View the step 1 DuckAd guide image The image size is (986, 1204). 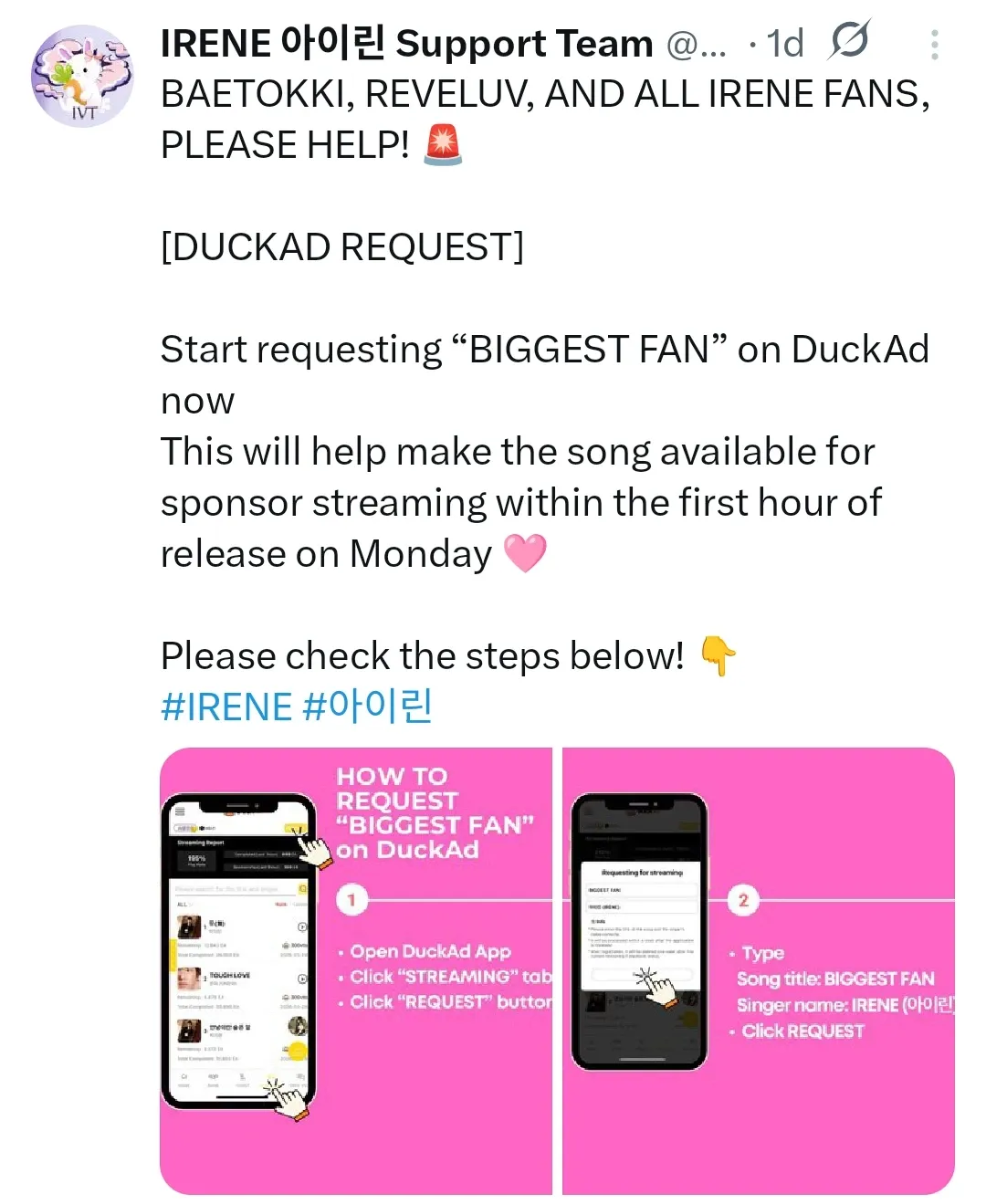tap(356, 970)
